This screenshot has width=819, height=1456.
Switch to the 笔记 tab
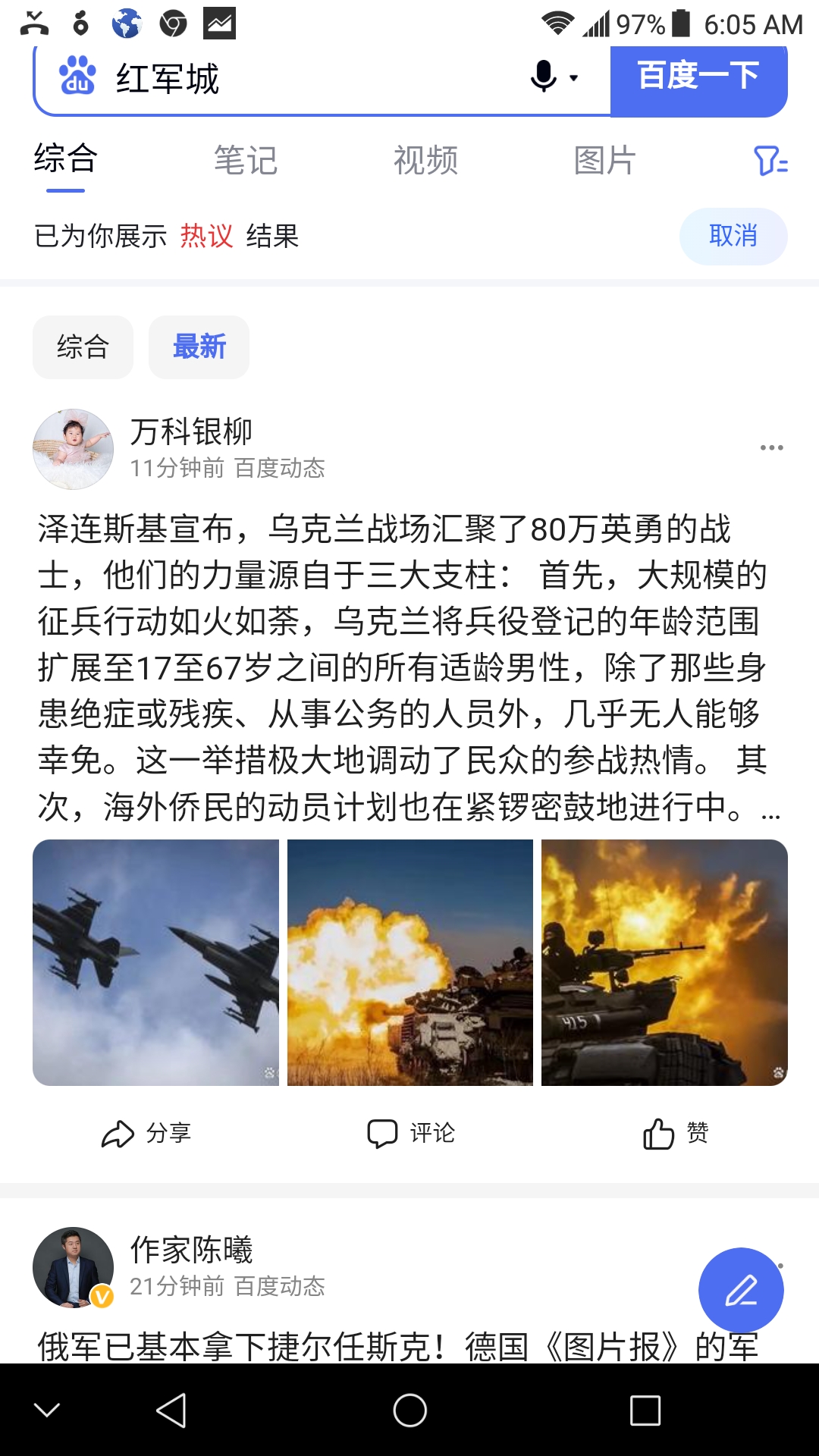pyautogui.click(x=246, y=161)
